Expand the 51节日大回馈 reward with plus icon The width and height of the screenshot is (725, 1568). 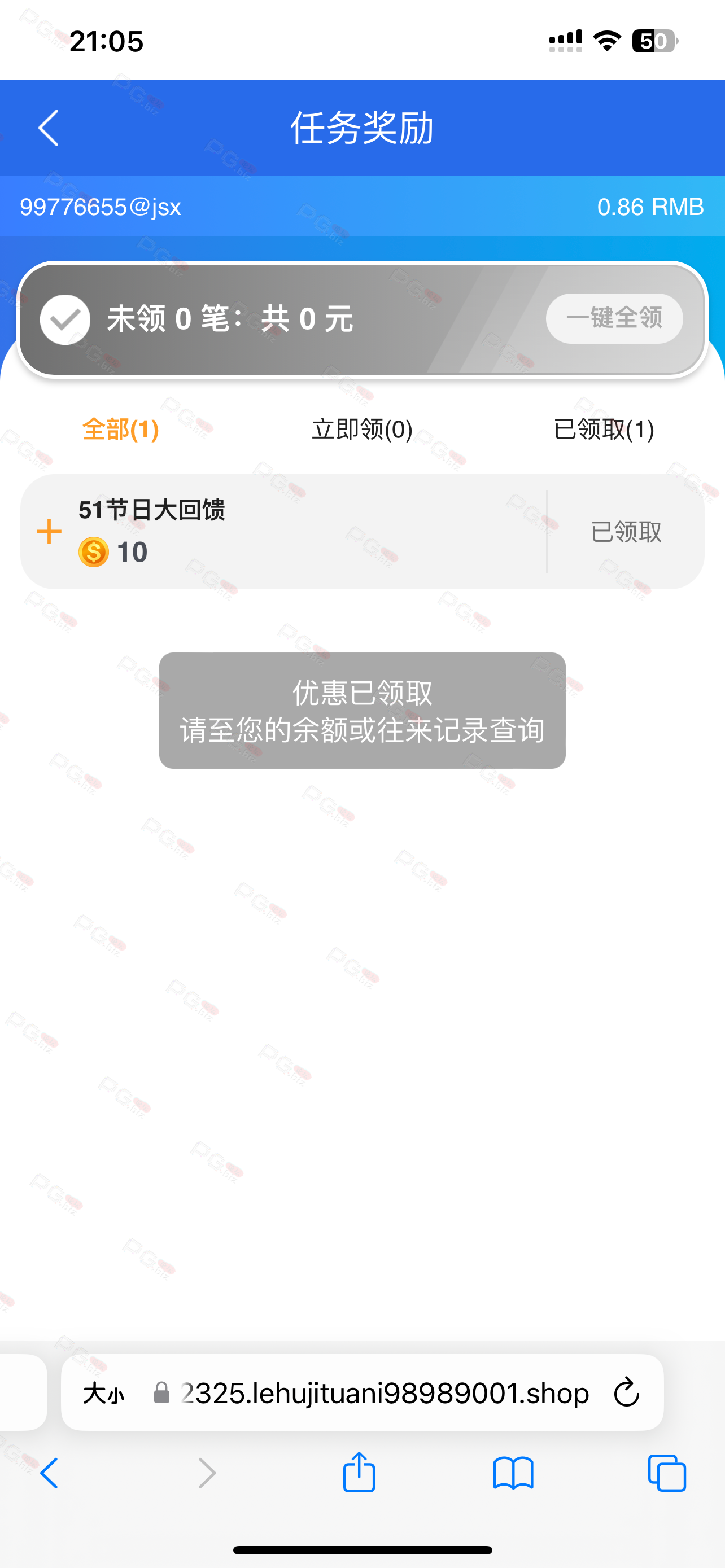tap(49, 531)
